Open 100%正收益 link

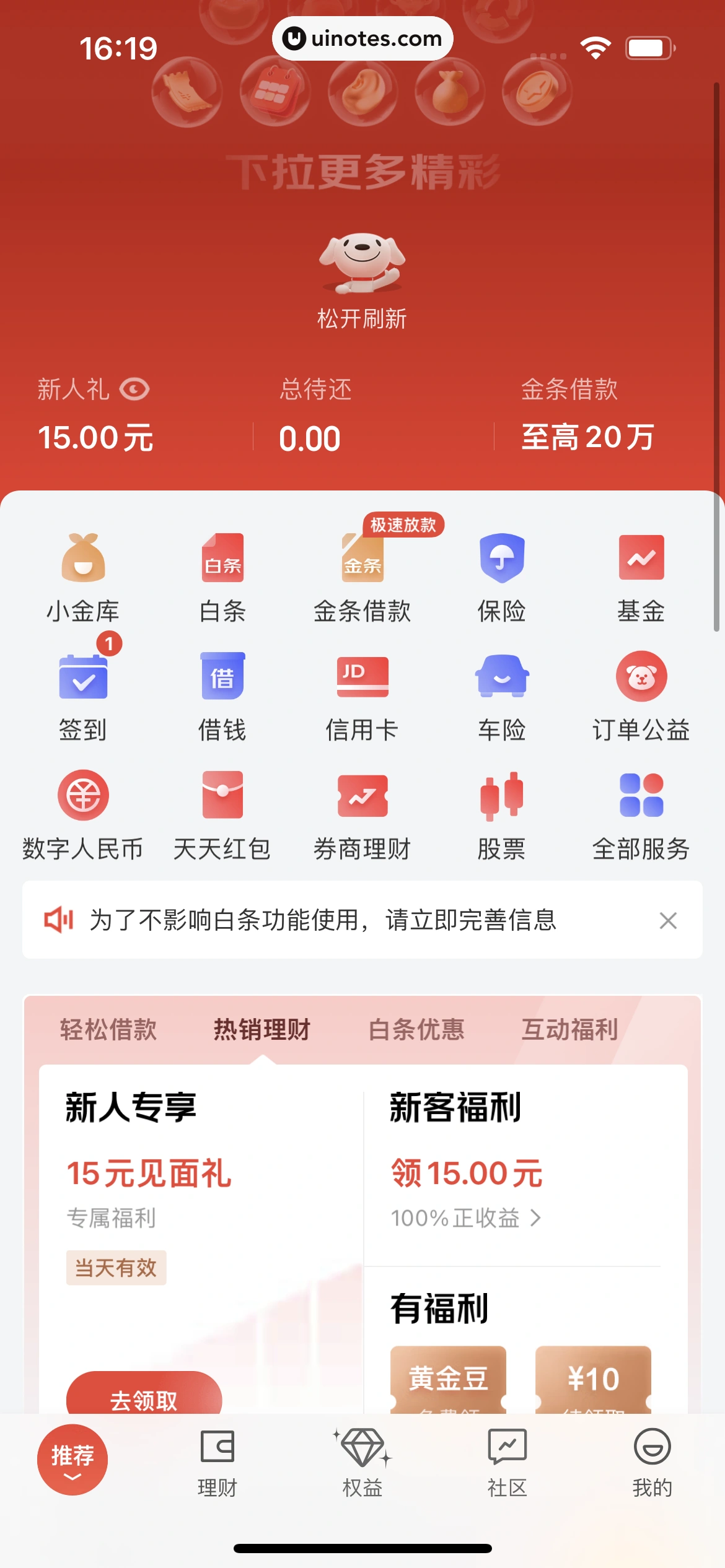point(466,1218)
